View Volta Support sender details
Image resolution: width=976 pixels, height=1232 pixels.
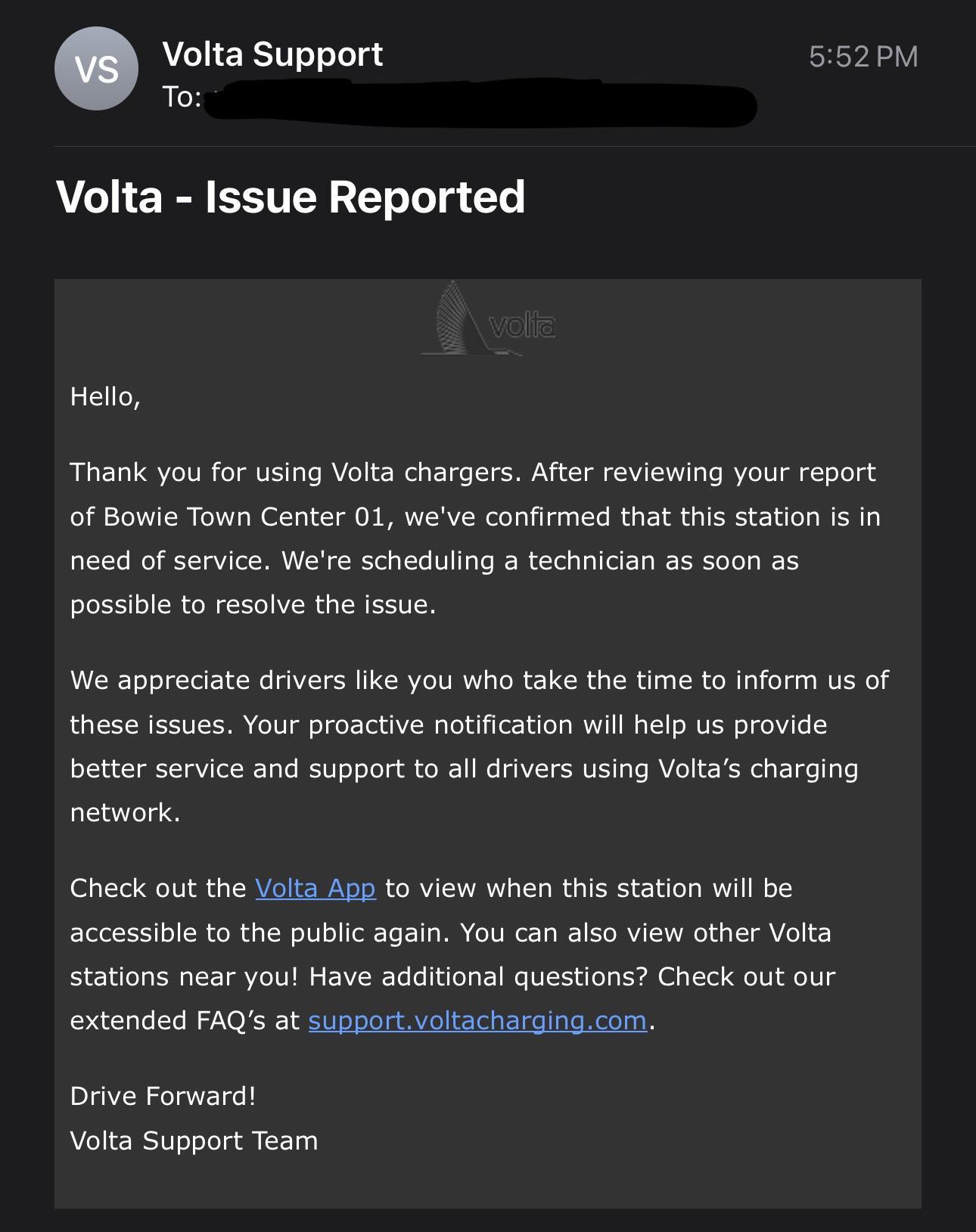272,54
